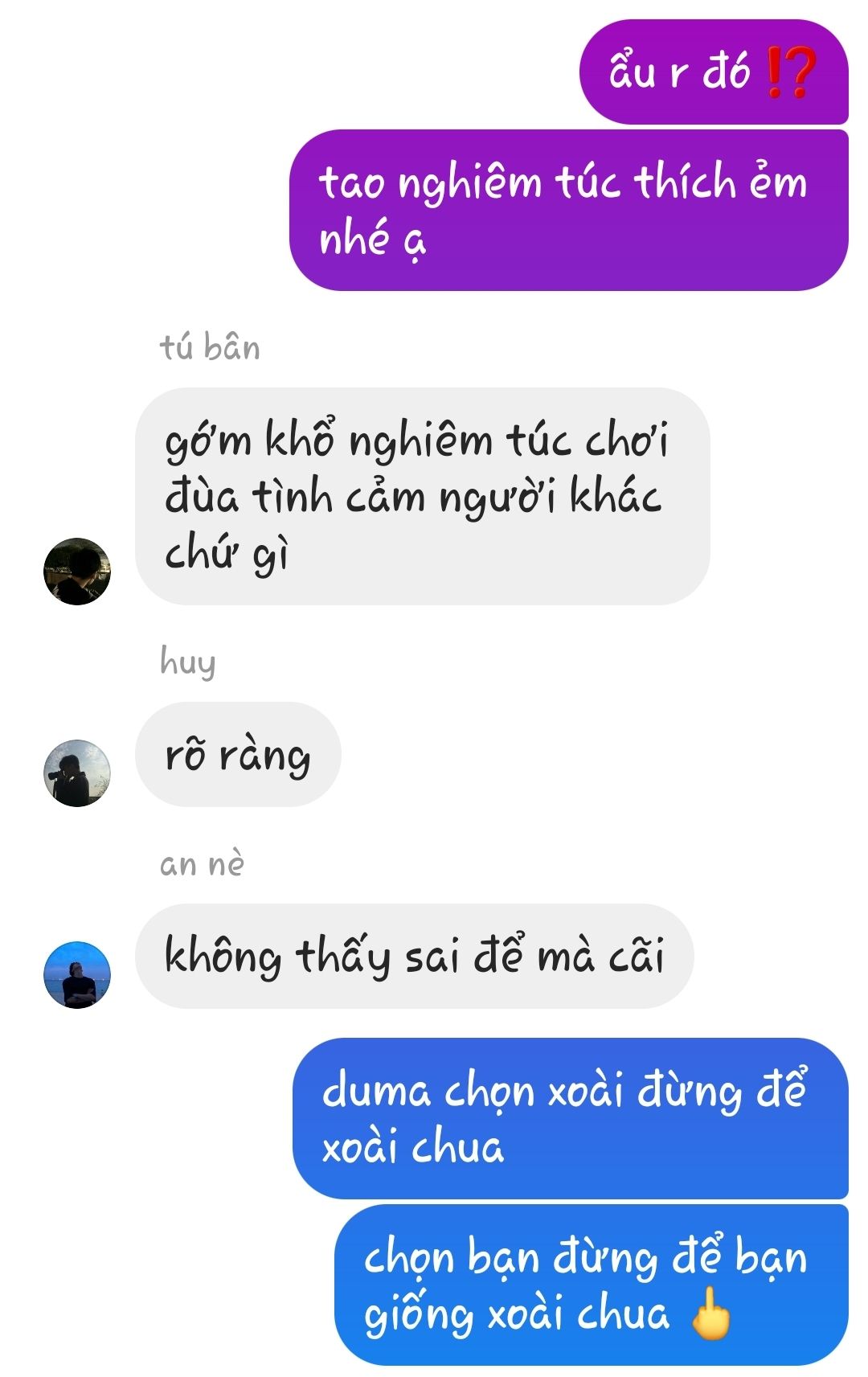
Task: View an nè's profile from avatar
Action: tap(77, 975)
